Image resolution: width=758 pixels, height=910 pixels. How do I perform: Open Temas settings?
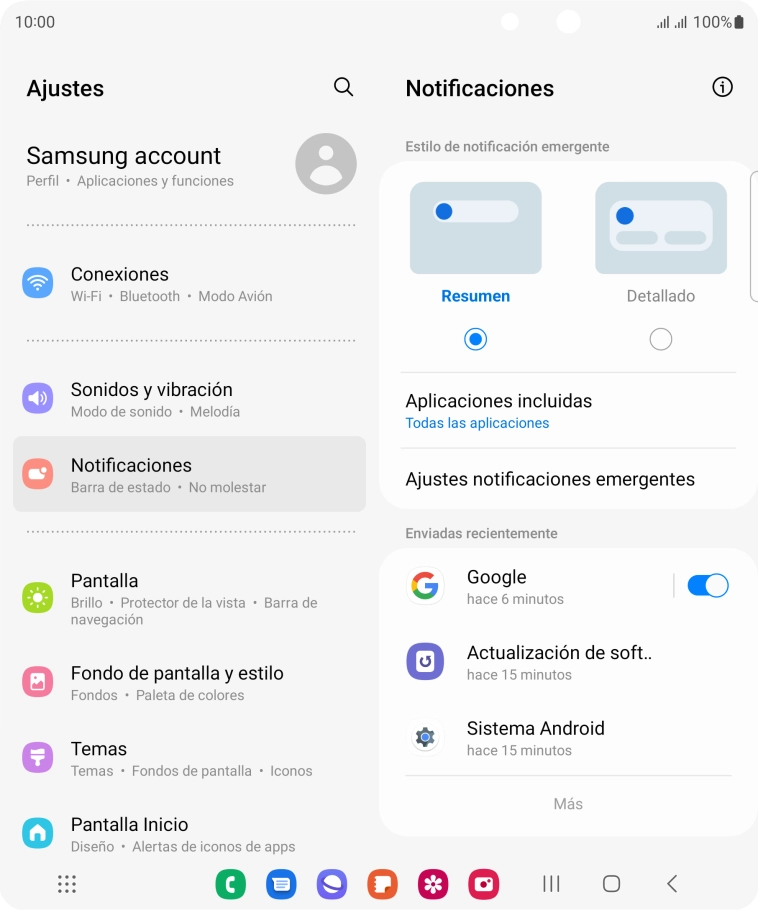190,759
